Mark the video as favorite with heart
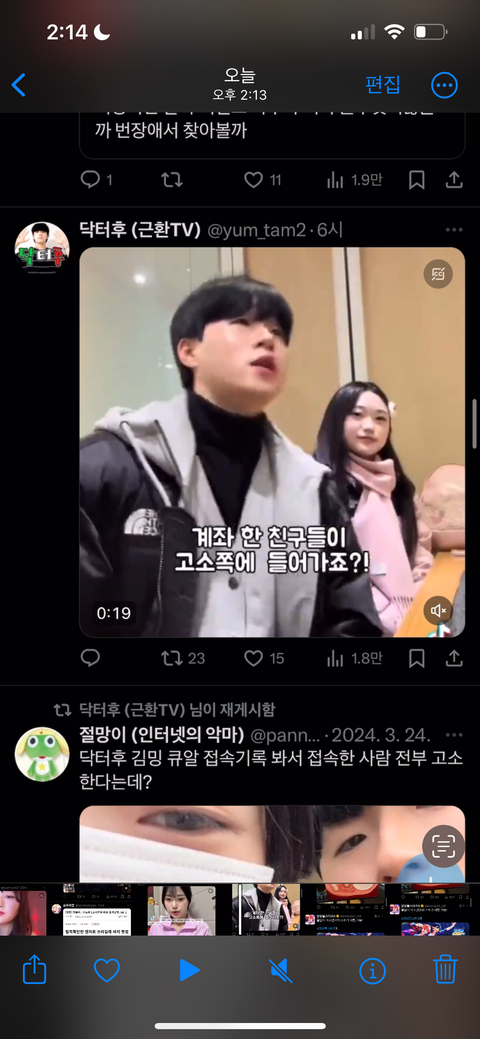 point(106,971)
